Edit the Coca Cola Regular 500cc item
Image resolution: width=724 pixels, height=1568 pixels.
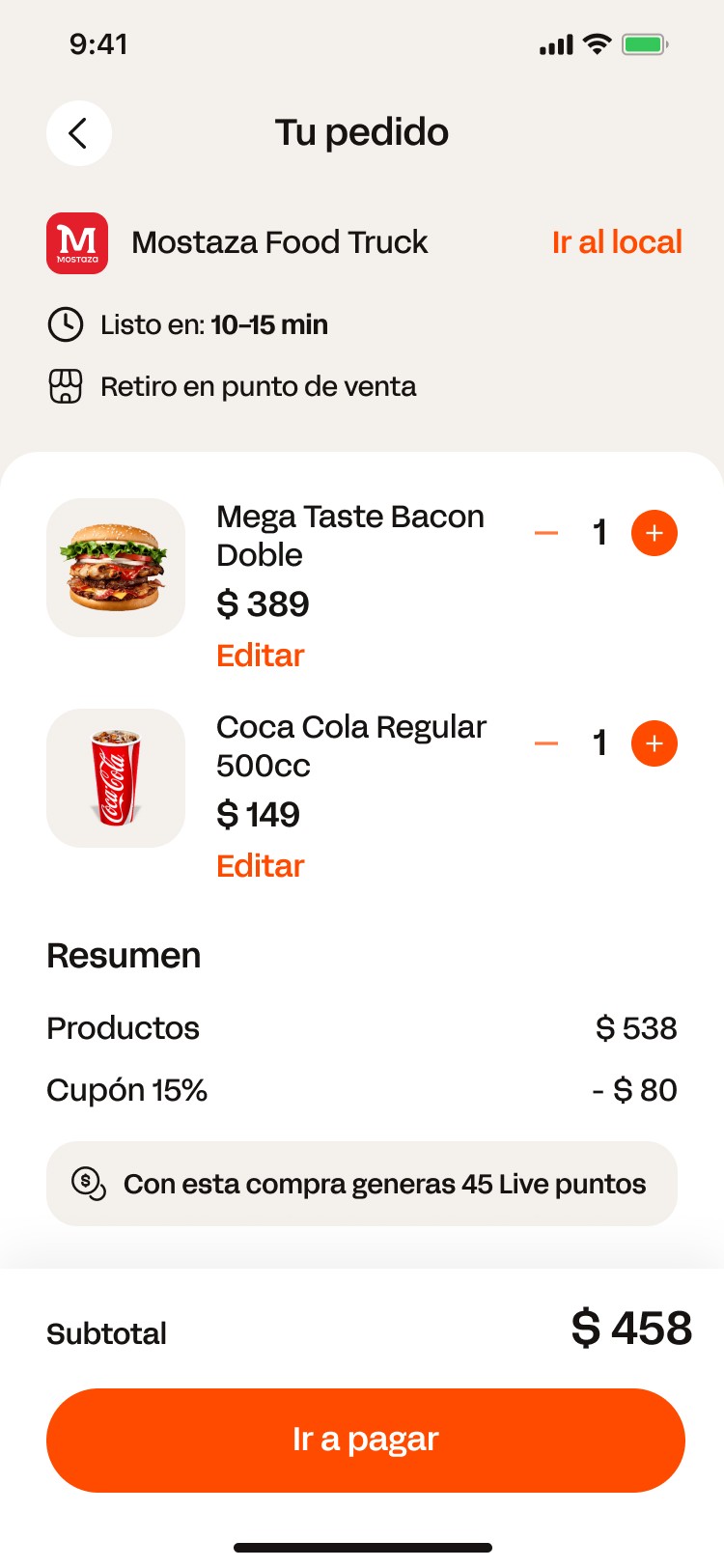pos(260,866)
